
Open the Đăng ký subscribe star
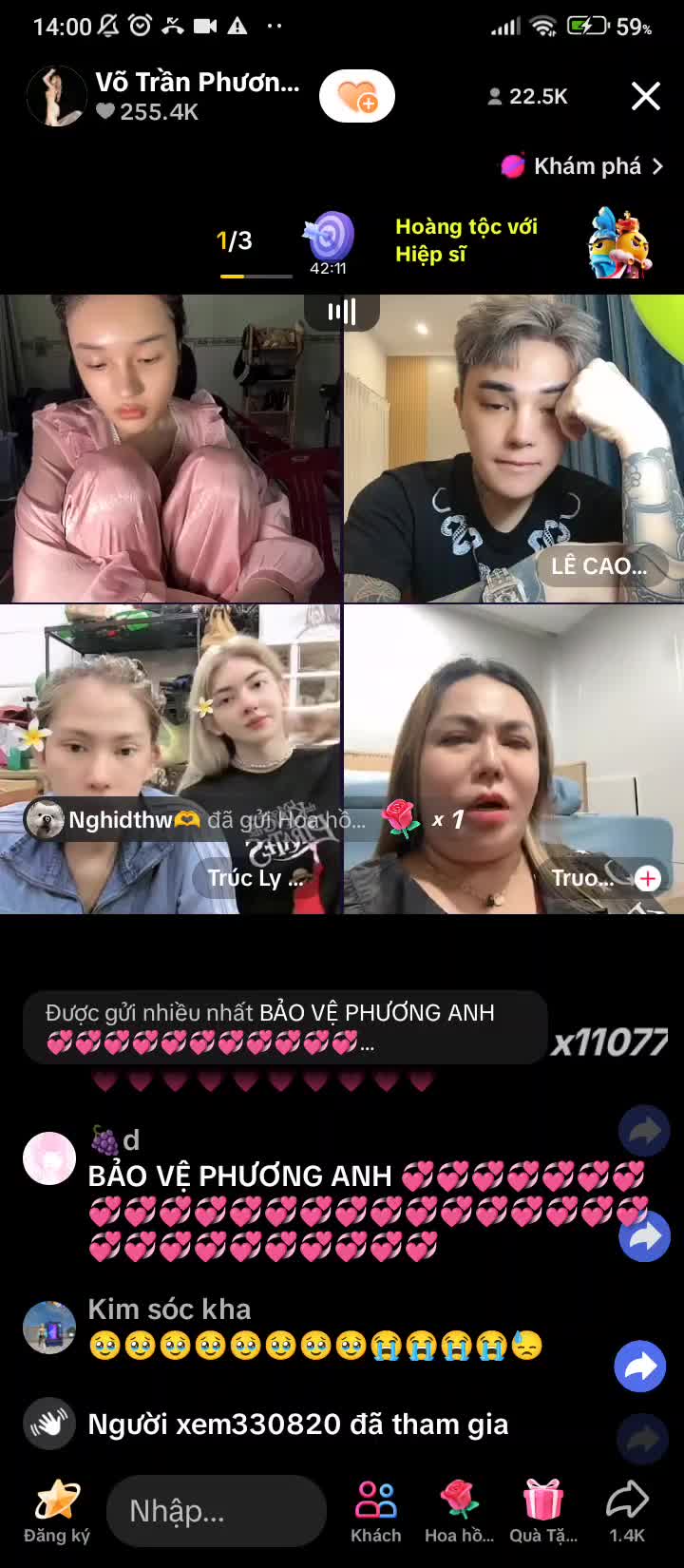pyautogui.click(x=56, y=1510)
